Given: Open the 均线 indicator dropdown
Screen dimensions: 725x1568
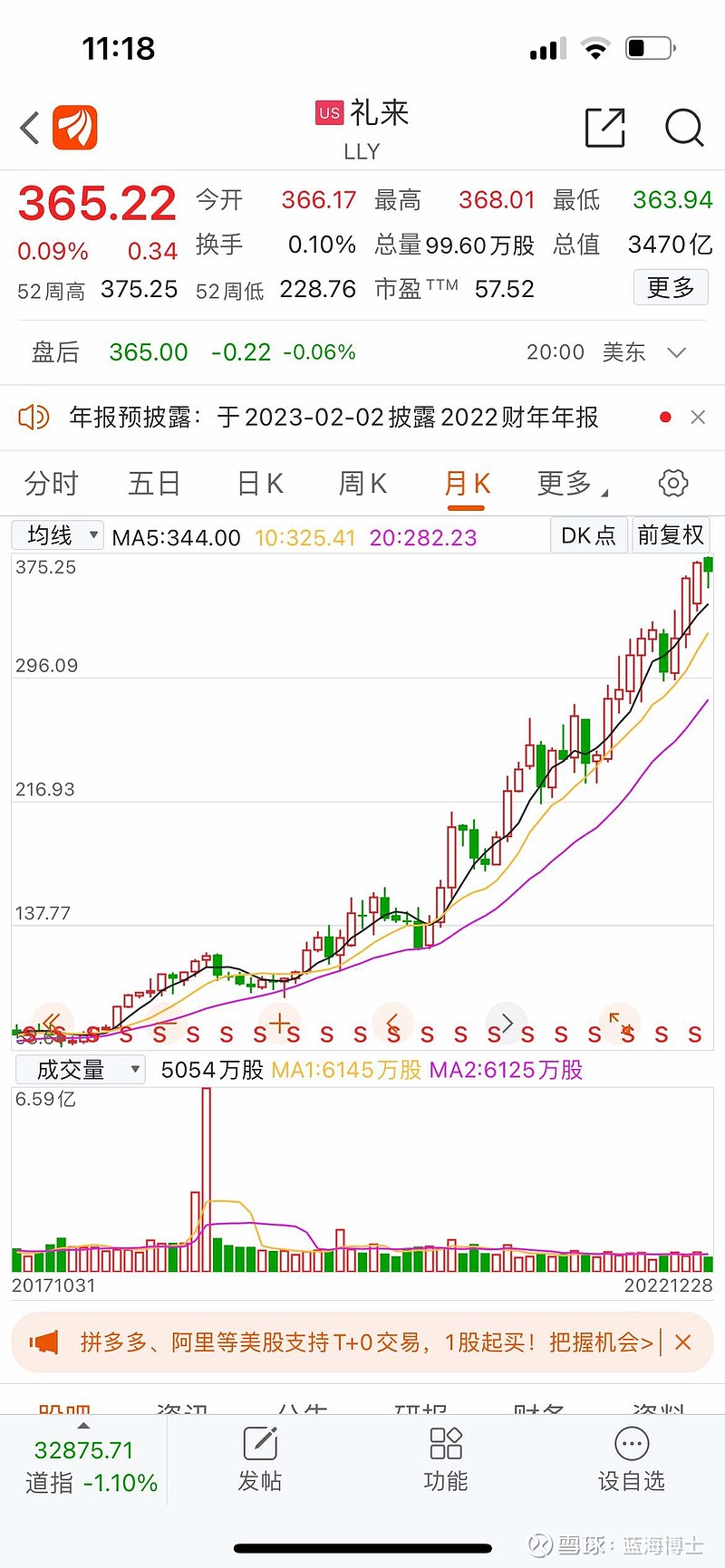Looking at the screenshot, I should tap(57, 535).
